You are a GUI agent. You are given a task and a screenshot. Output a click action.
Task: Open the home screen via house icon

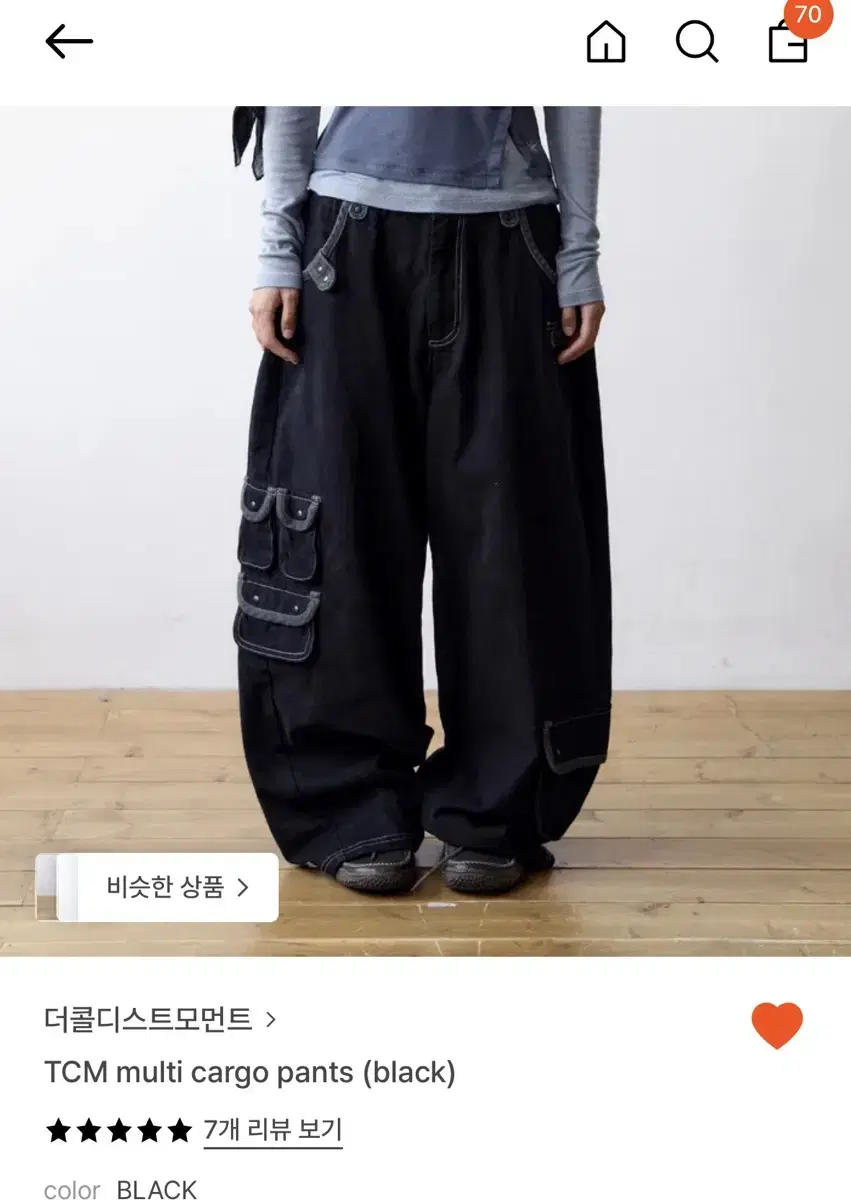(605, 42)
